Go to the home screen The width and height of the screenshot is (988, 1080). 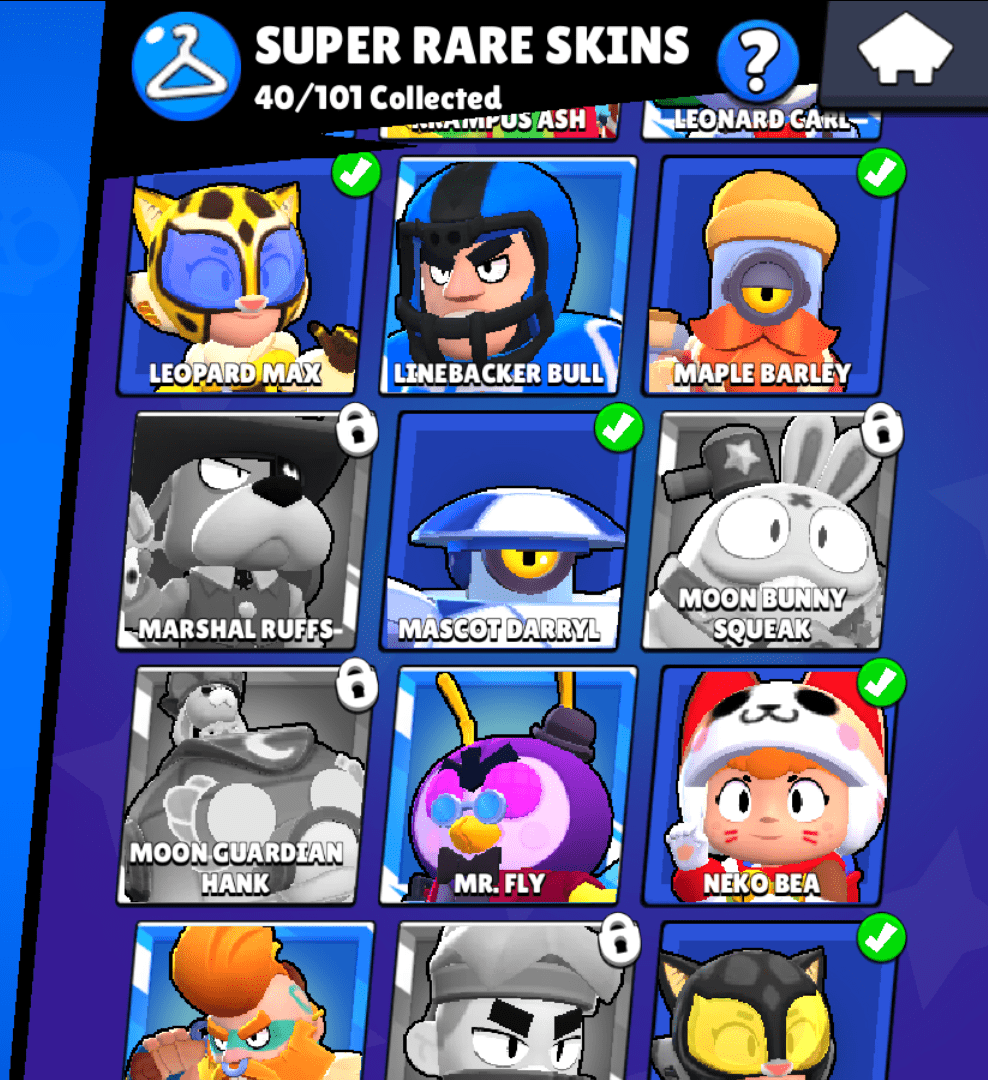tap(903, 49)
